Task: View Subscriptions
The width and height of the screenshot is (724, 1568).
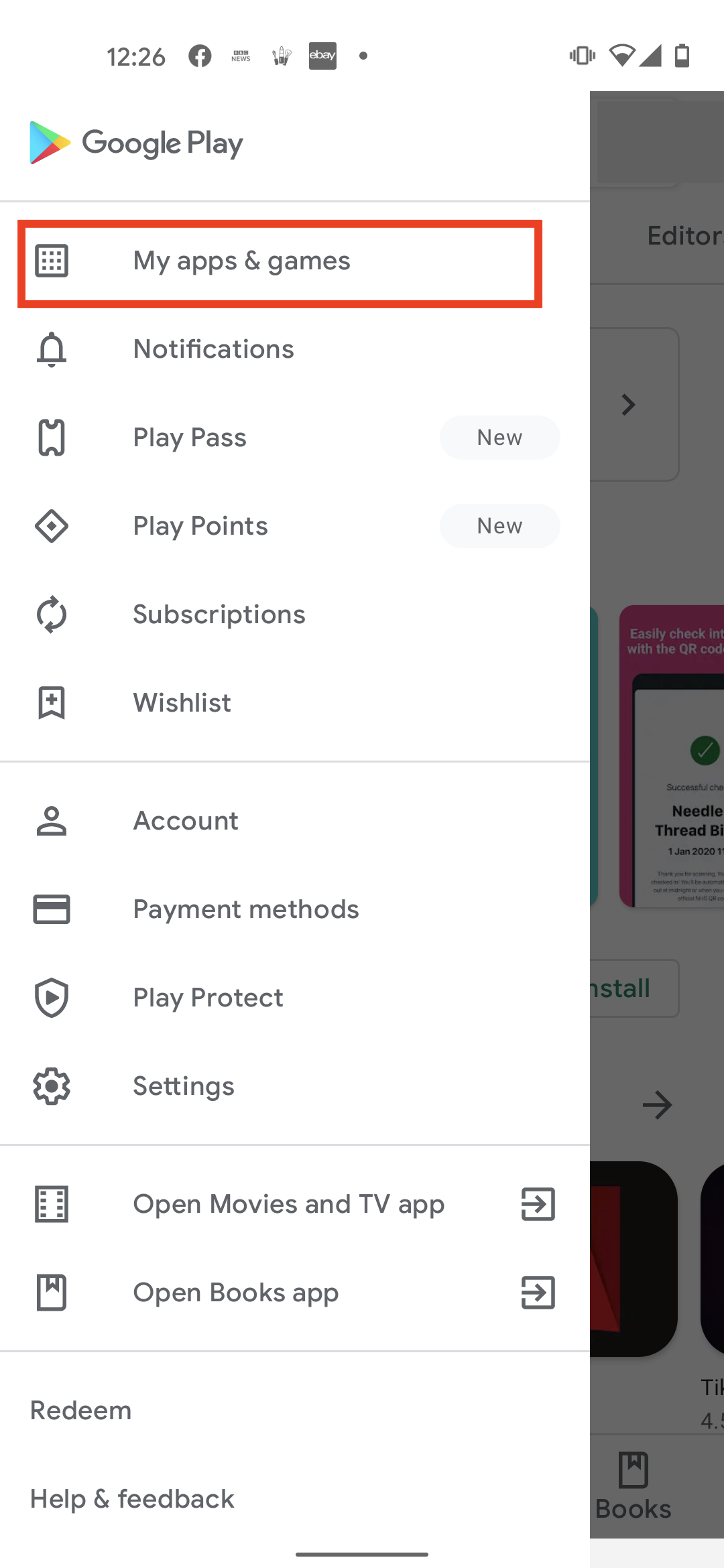Action: [x=219, y=614]
